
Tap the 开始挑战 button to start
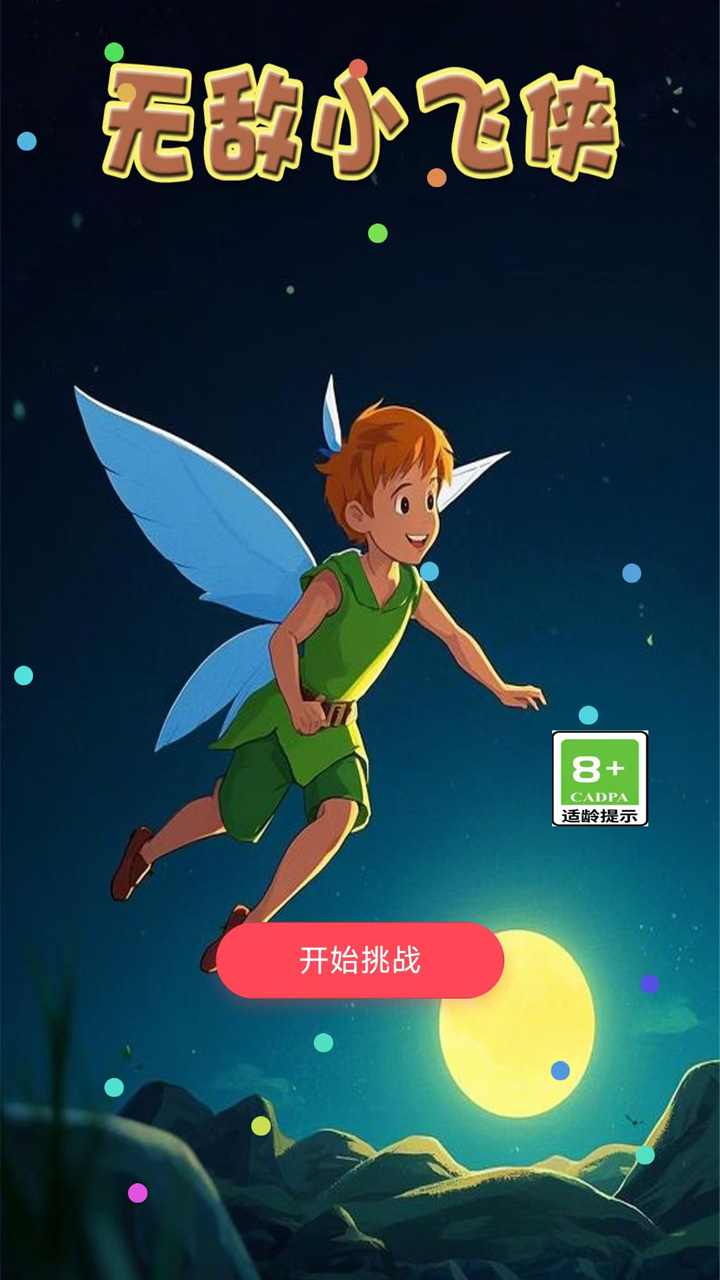click(x=360, y=960)
